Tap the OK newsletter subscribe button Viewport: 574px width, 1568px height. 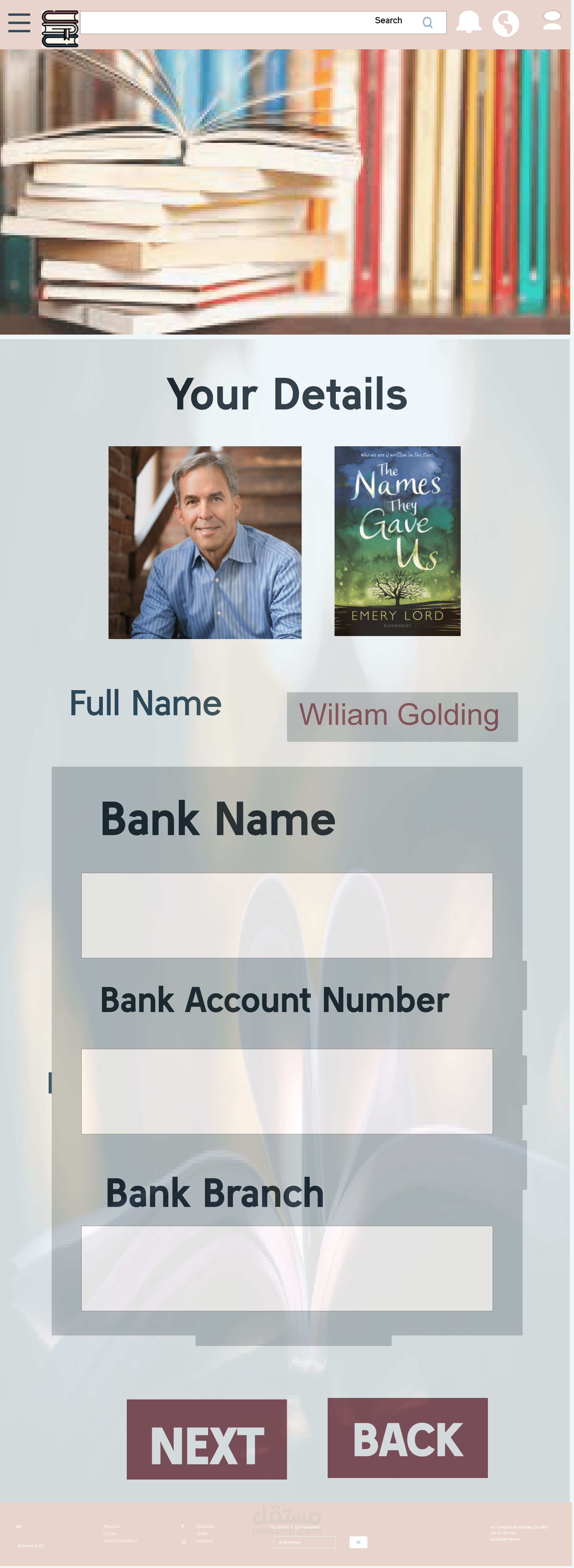[x=358, y=1542]
